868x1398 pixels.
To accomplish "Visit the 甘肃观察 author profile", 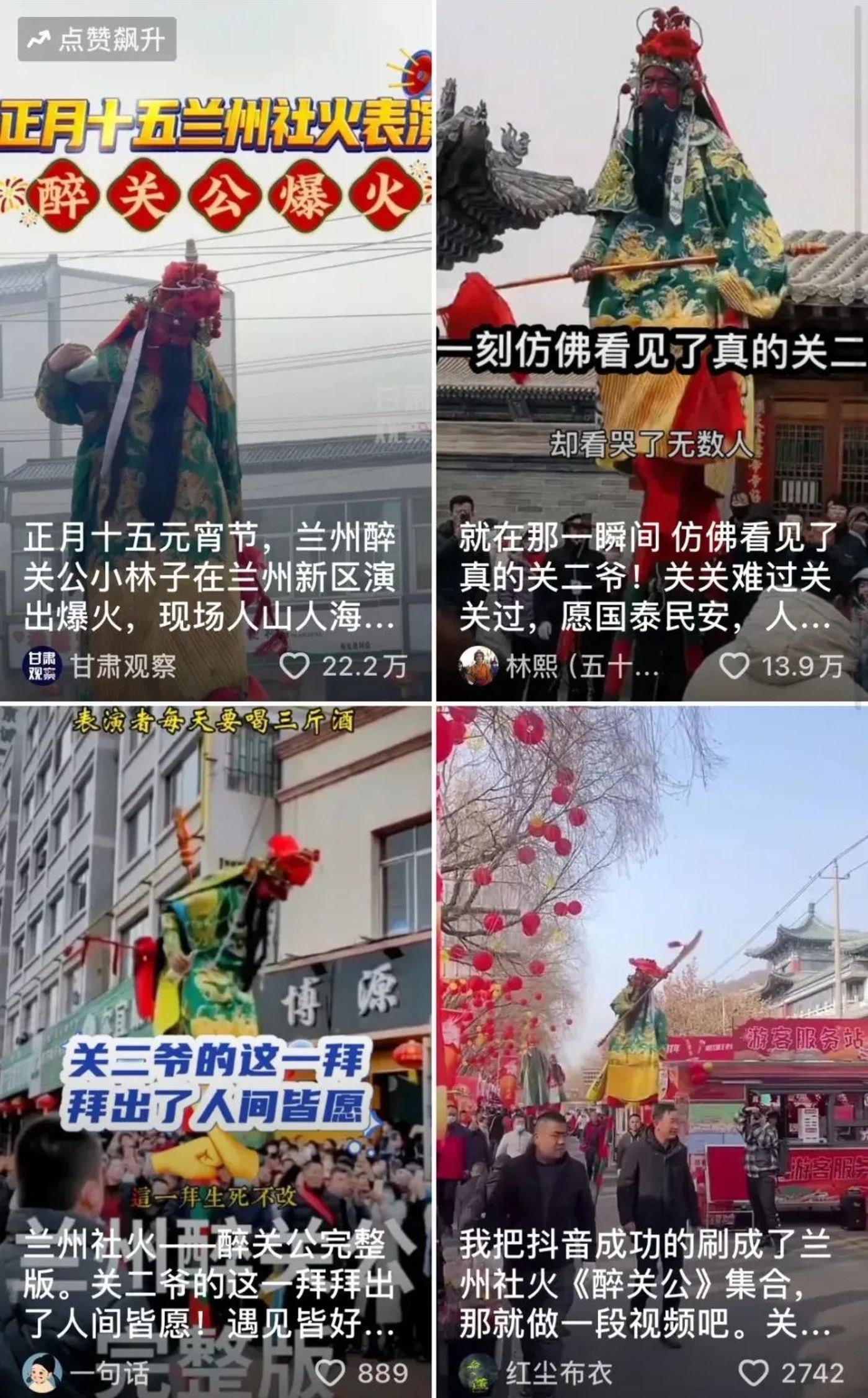I will (x=42, y=666).
